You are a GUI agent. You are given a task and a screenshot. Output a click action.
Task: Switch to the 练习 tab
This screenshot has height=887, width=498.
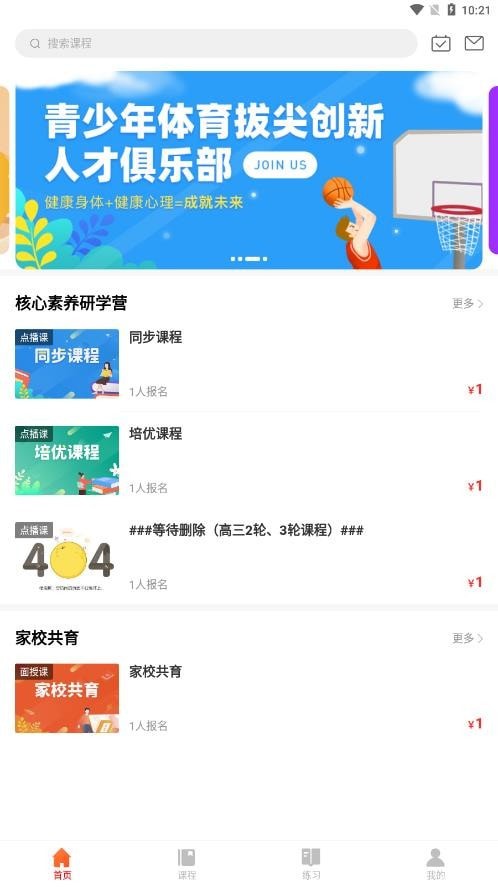pyautogui.click(x=311, y=864)
